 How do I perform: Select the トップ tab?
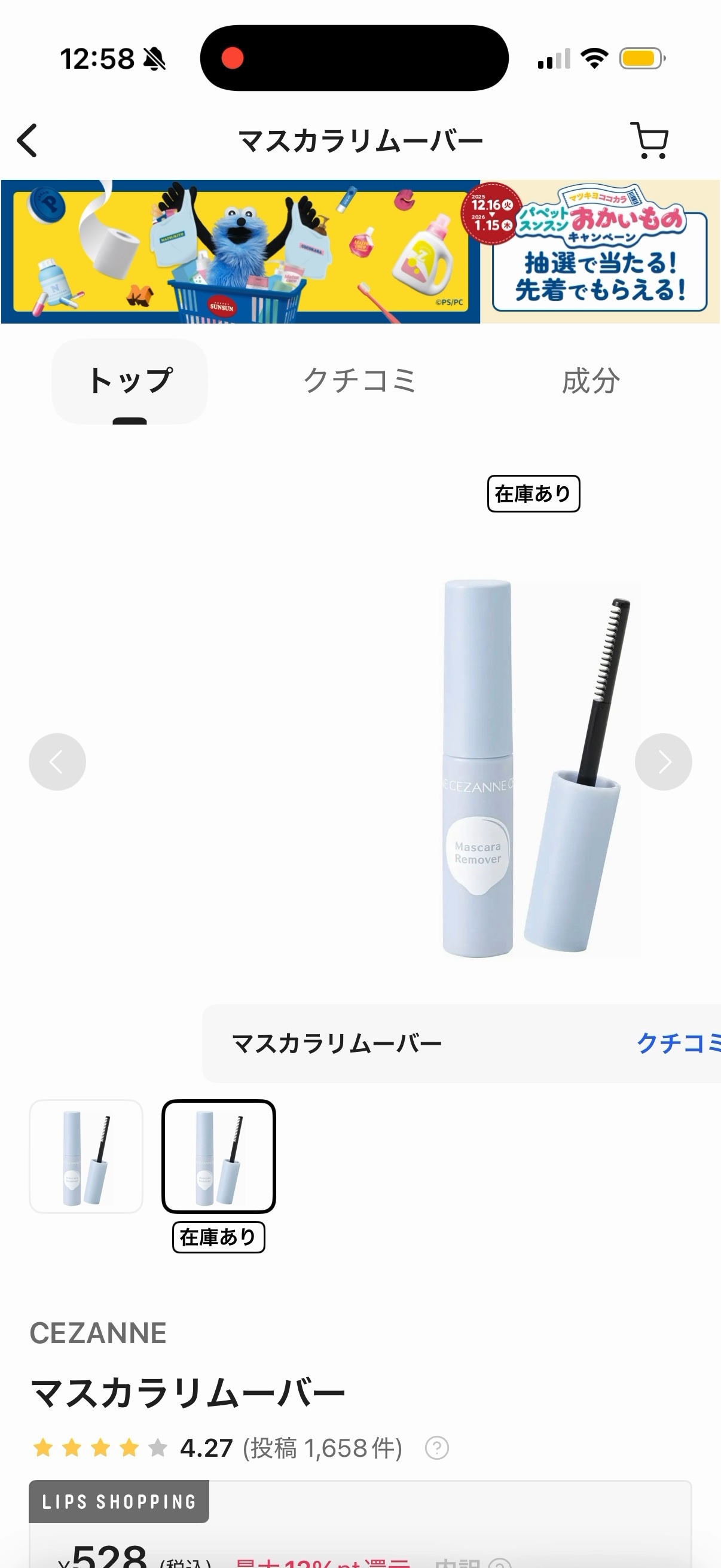click(130, 381)
